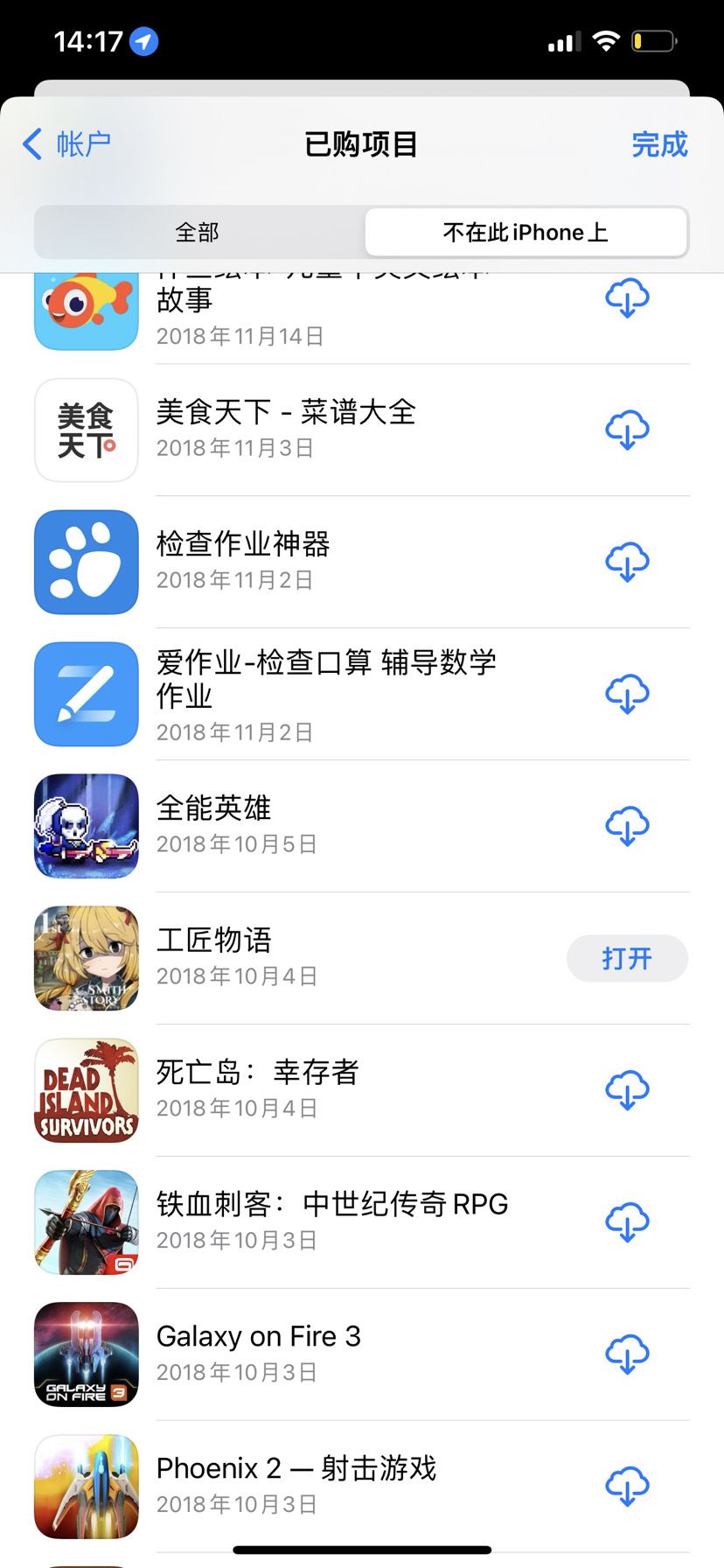The height and width of the screenshot is (1568, 724).
Task: Switch to the 全部 tab
Action: tap(198, 233)
